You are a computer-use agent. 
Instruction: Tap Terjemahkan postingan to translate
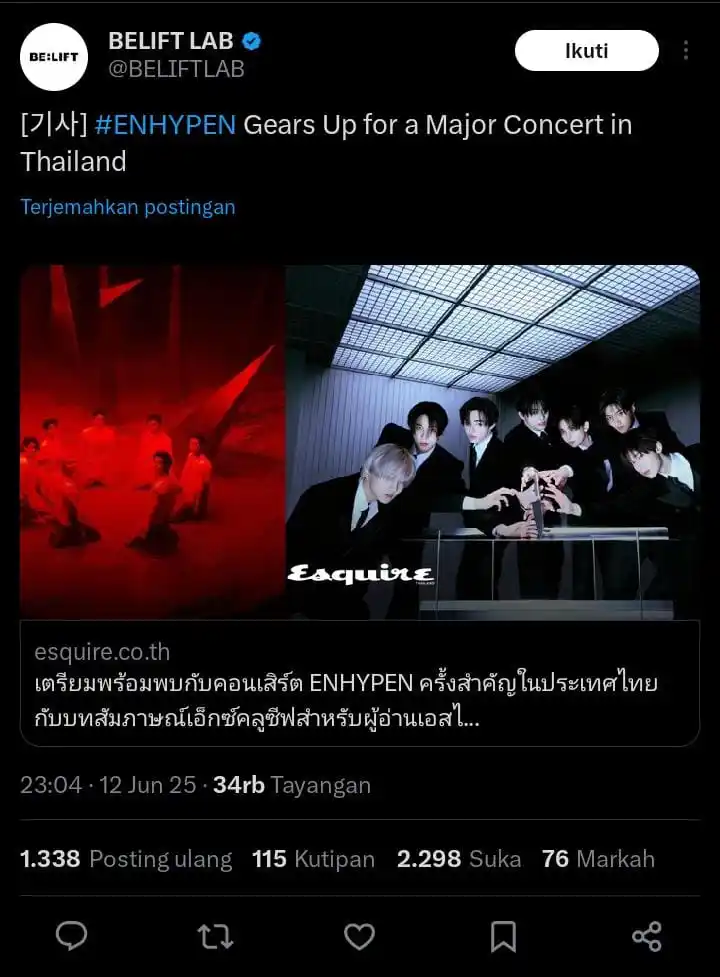tap(128, 207)
